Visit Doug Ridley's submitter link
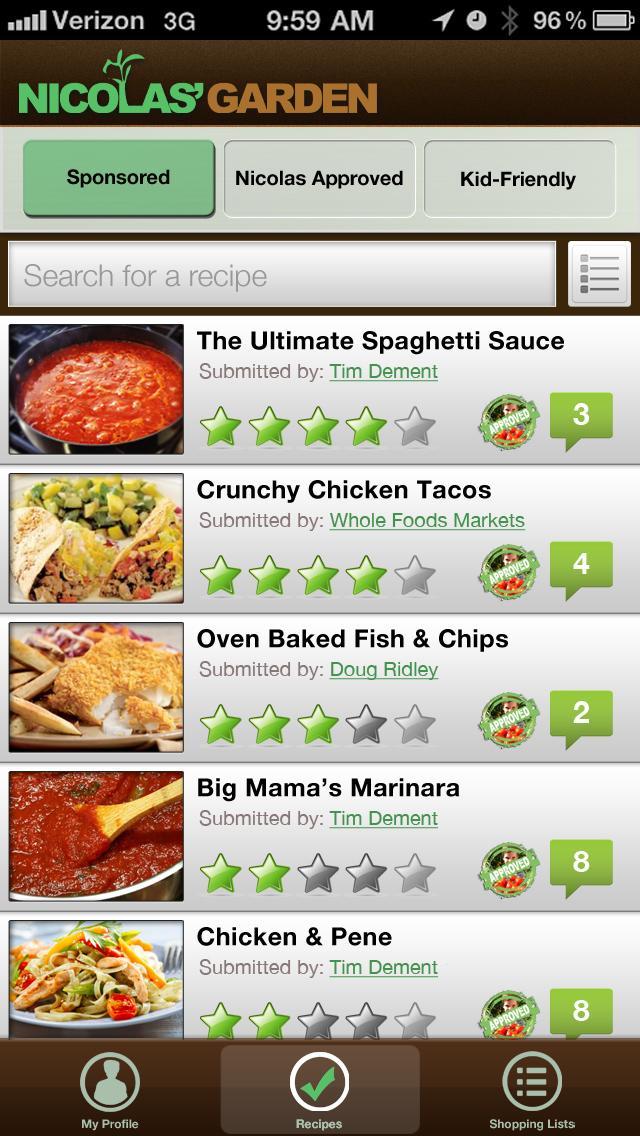Viewport: 640px width, 1136px height. click(x=384, y=670)
